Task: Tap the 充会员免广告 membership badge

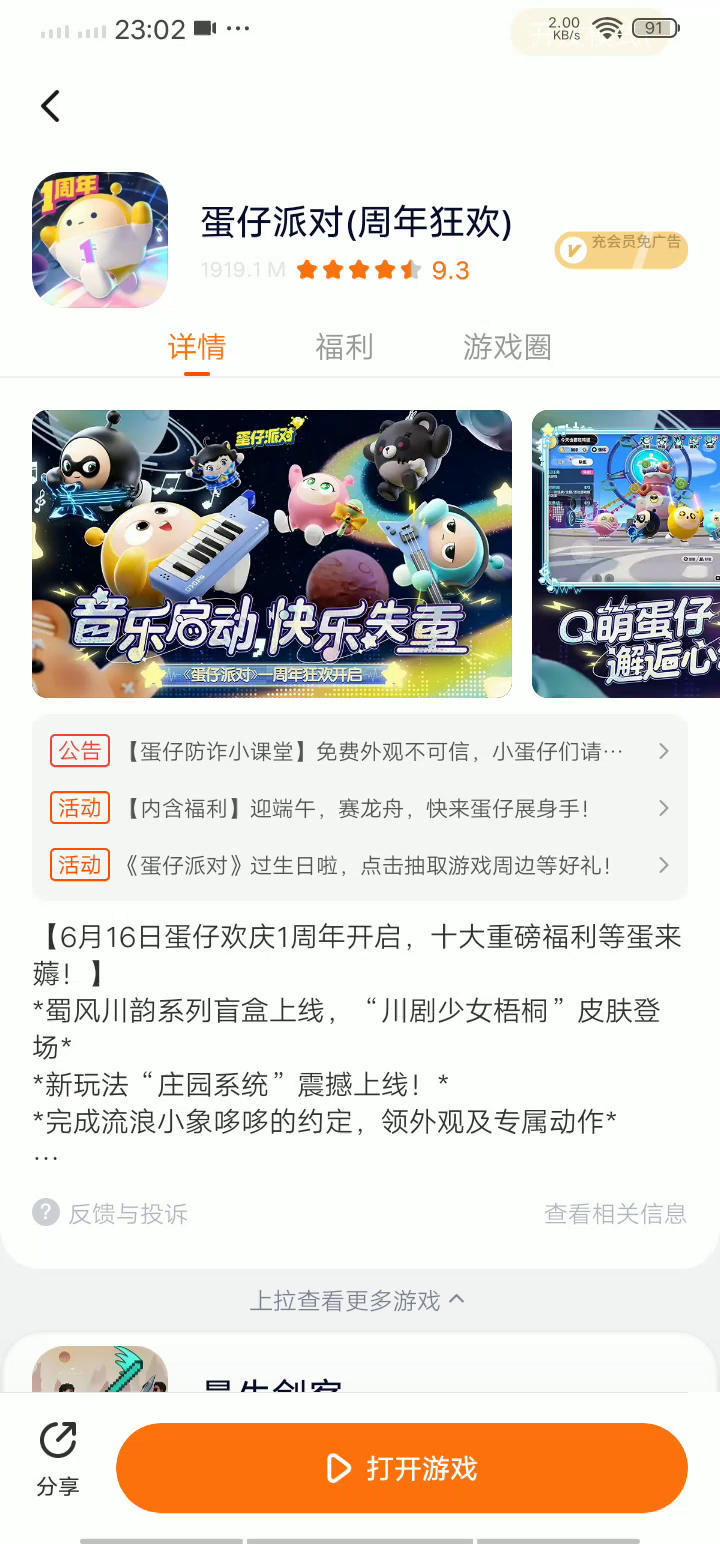Action: coord(621,250)
